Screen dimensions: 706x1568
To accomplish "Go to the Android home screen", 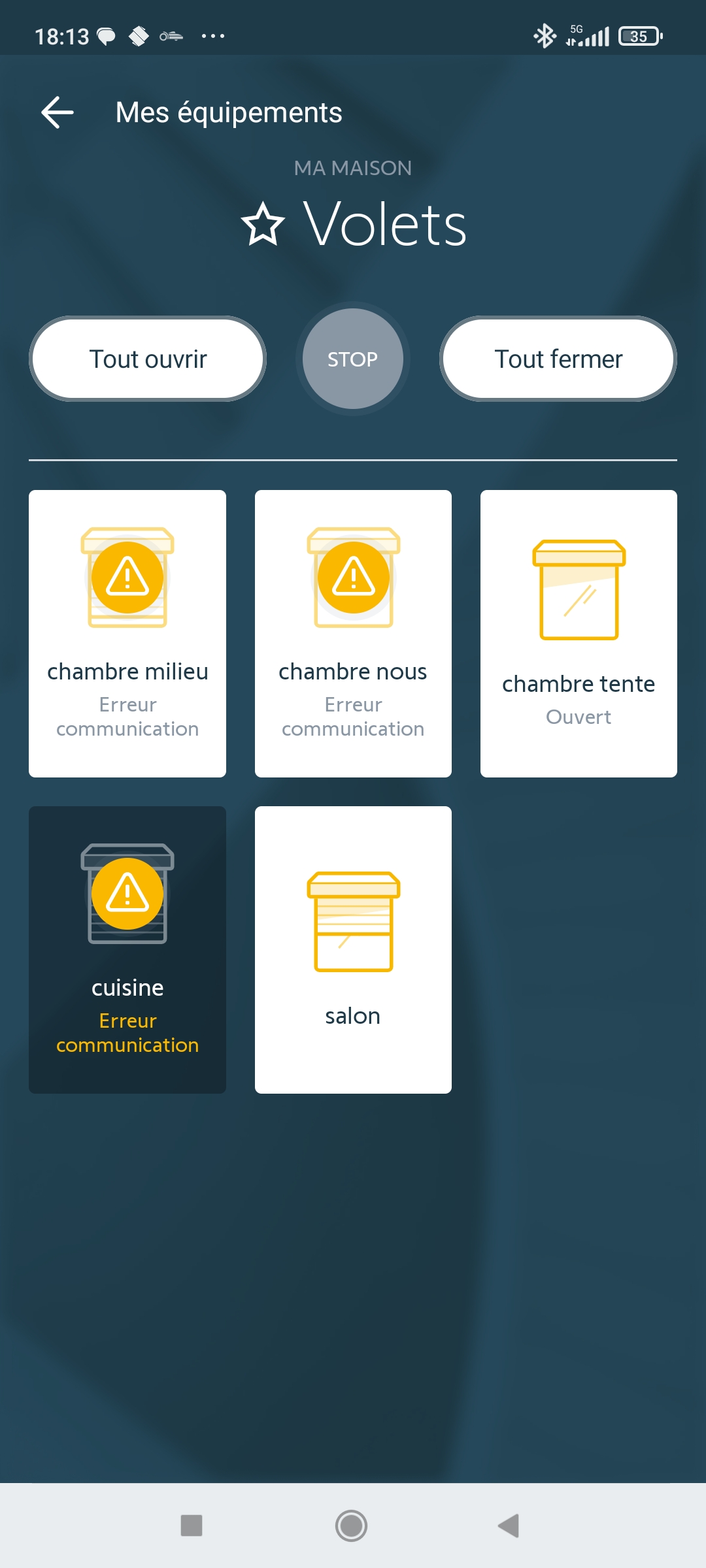I will 352,1526.
